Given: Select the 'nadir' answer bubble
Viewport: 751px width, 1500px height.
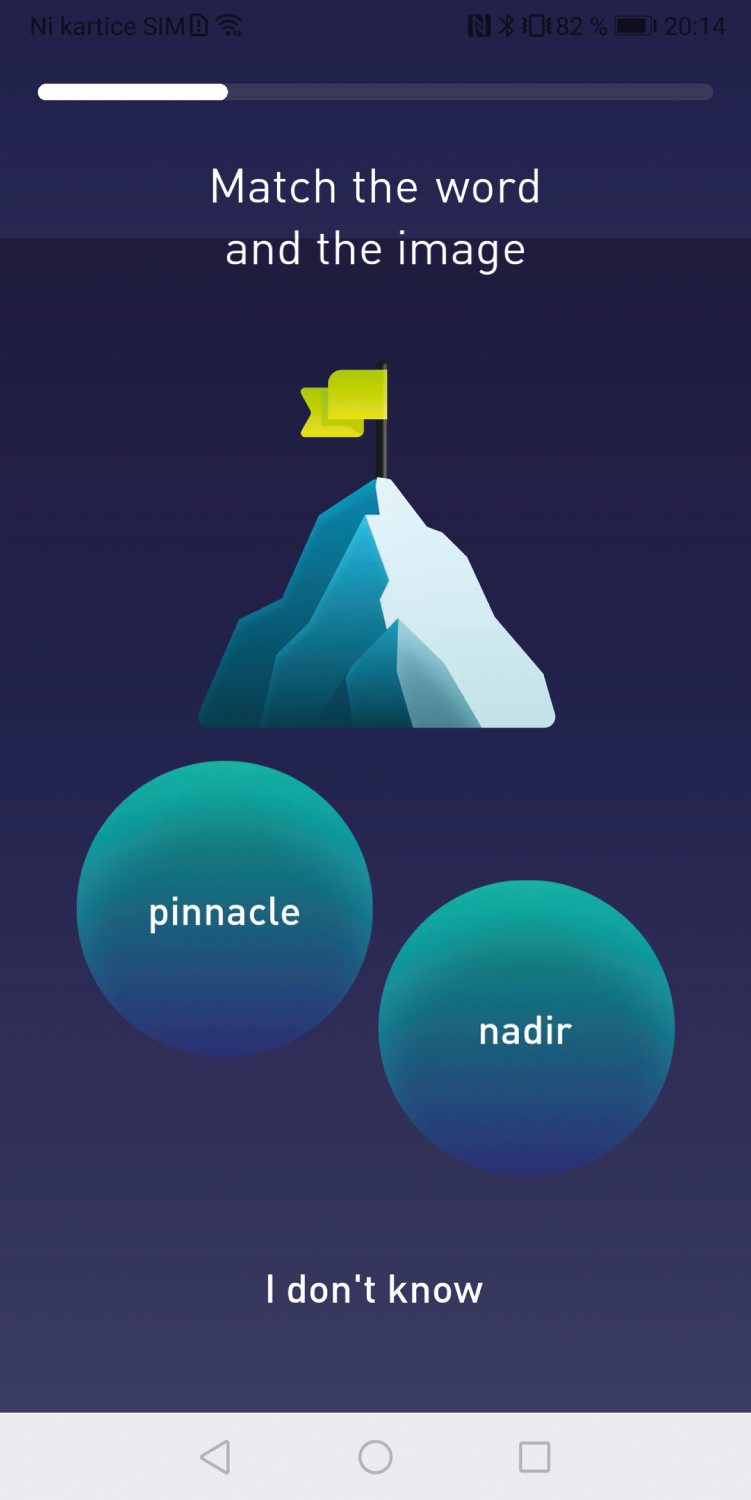Looking at the screenshot, I should click(x=526, y=1028).
